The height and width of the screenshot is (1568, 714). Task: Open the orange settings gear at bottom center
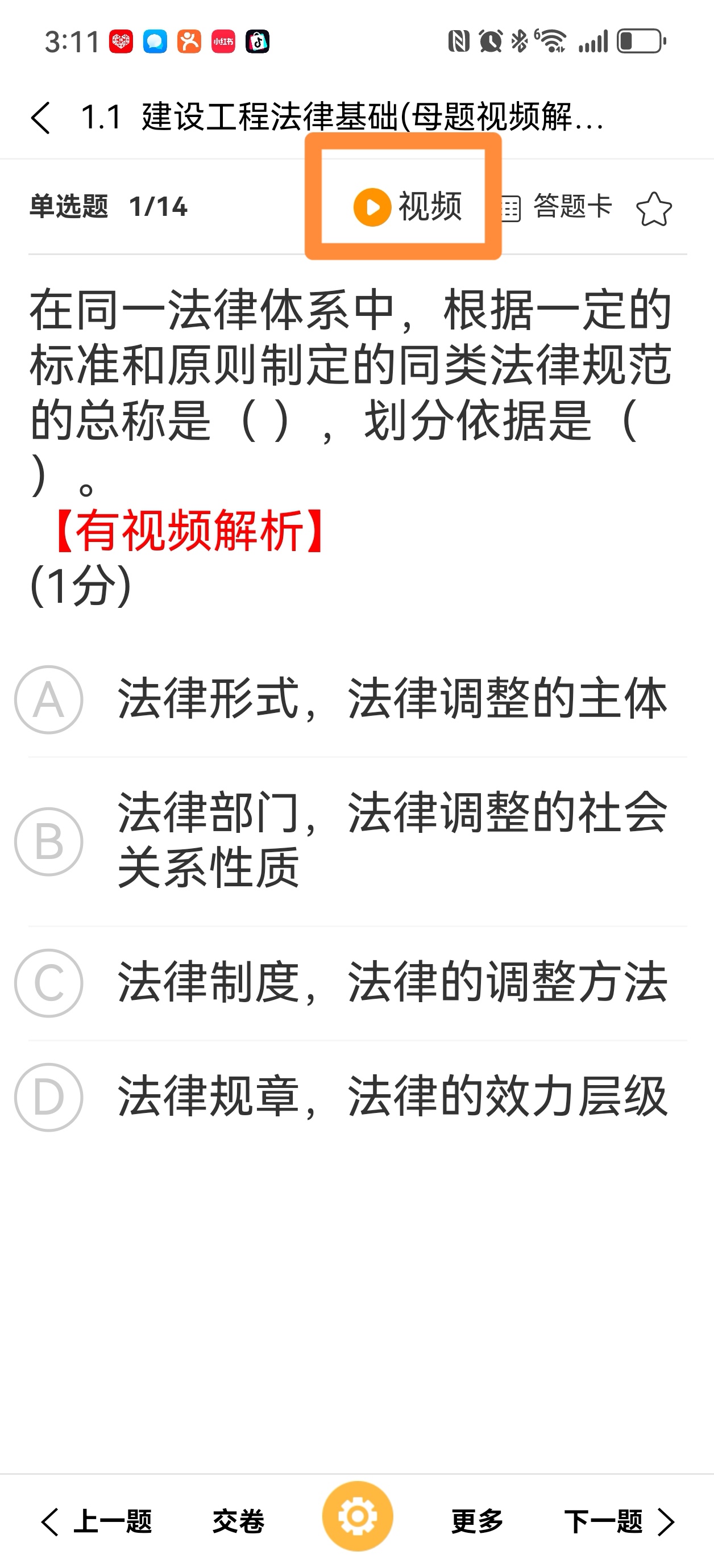point(358,1515)
